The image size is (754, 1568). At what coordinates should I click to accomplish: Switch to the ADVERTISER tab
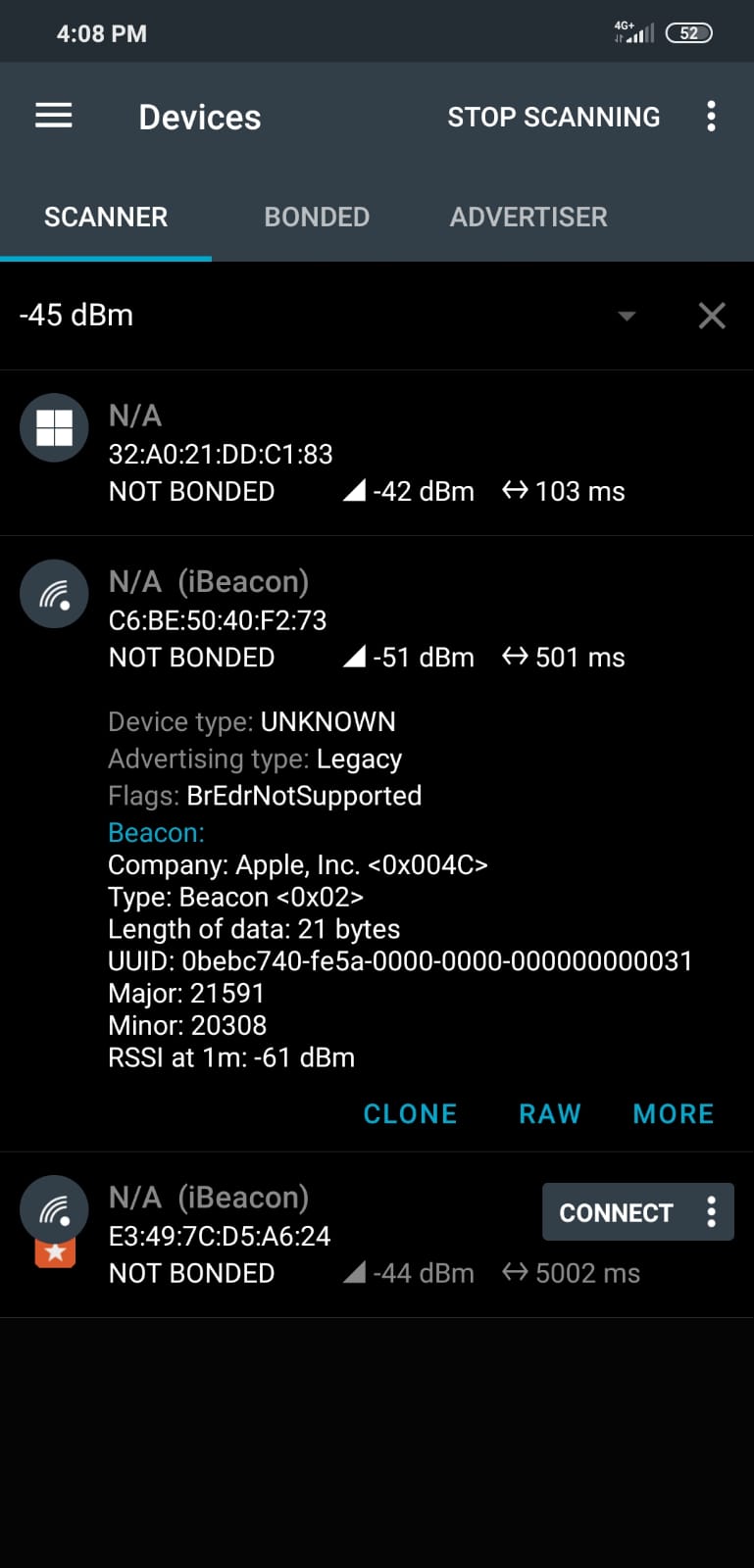tap(528, 217)
